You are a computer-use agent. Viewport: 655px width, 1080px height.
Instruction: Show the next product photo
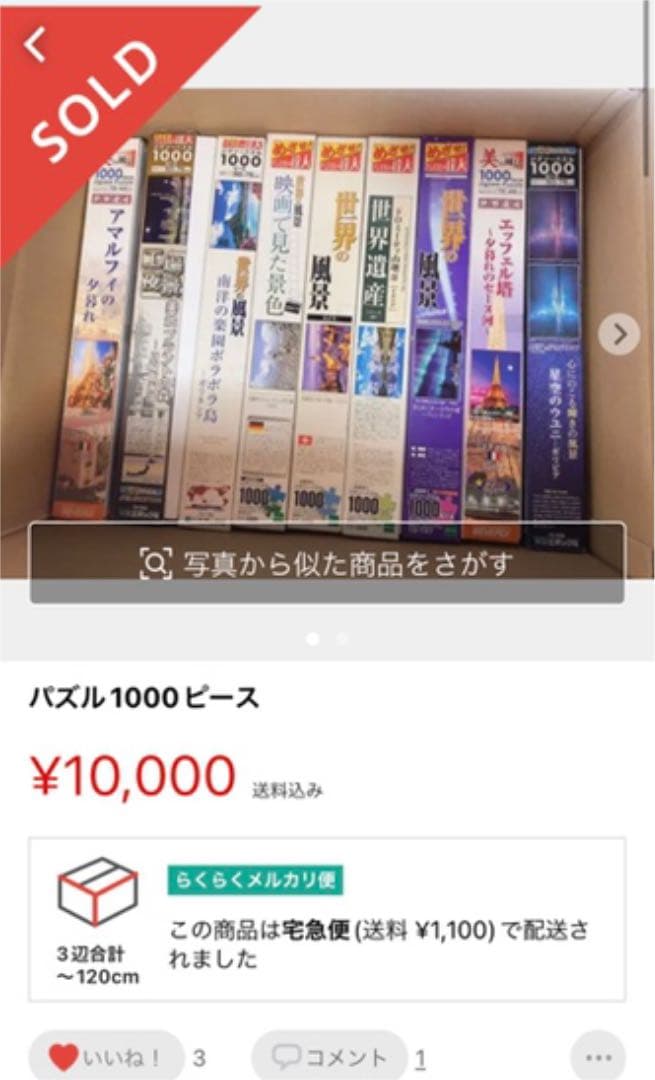(x=619, y=334)
